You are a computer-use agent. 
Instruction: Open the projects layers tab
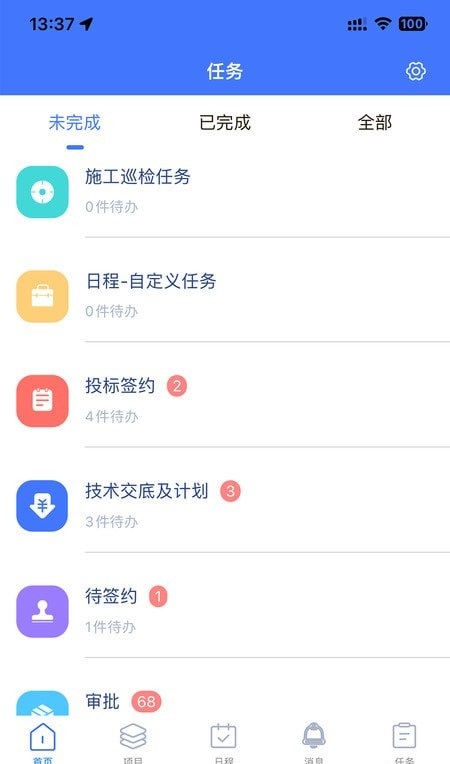point(133,743)
